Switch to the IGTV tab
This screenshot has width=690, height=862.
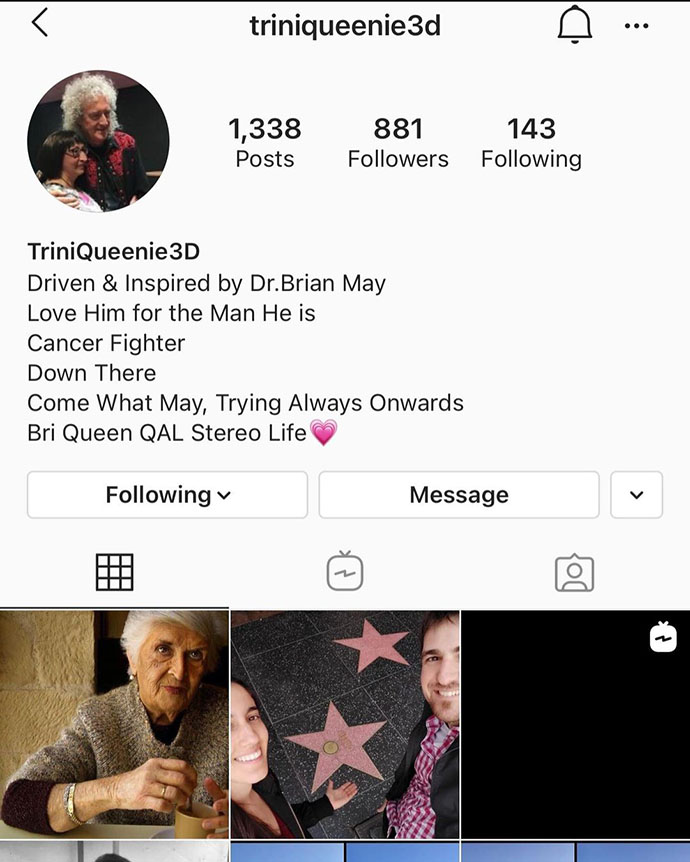coord(345,572)
